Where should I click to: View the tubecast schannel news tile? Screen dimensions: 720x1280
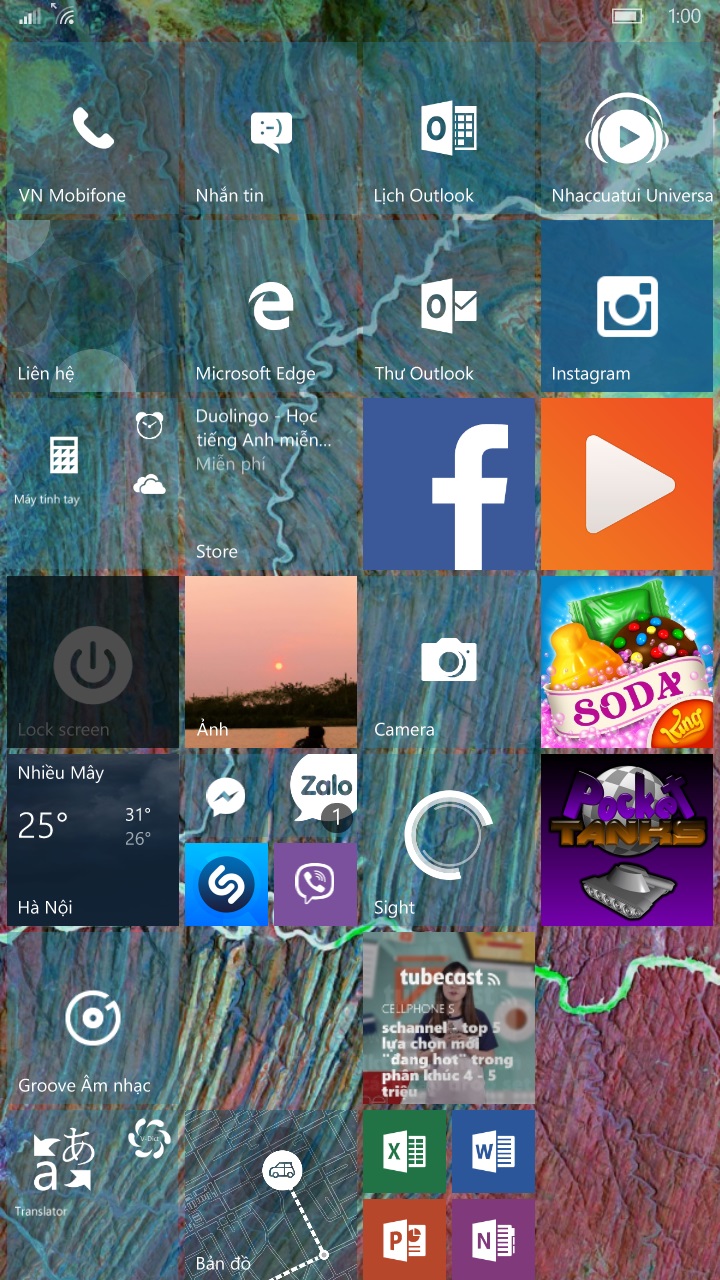[448, 1017]
